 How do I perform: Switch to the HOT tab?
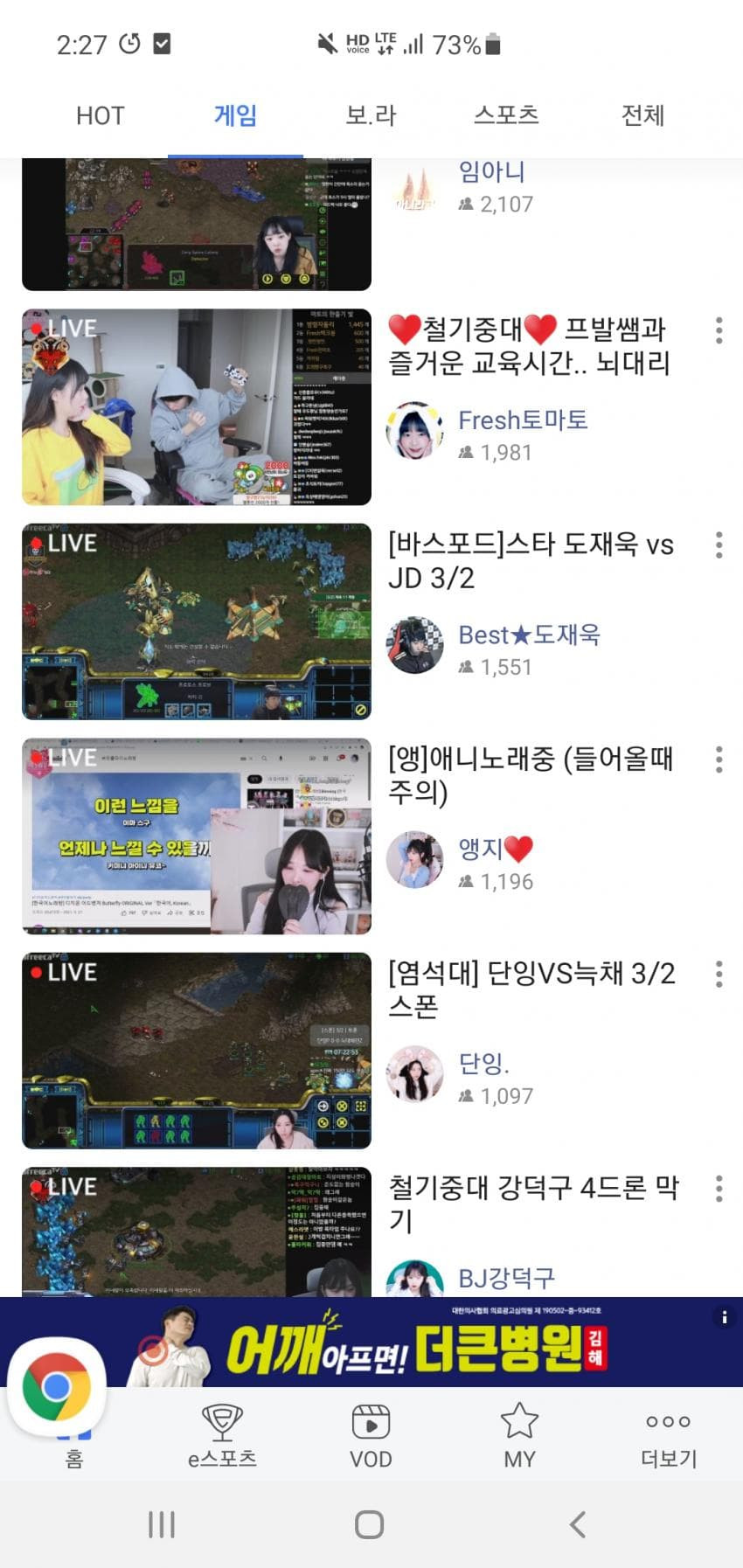click(100, 115)
